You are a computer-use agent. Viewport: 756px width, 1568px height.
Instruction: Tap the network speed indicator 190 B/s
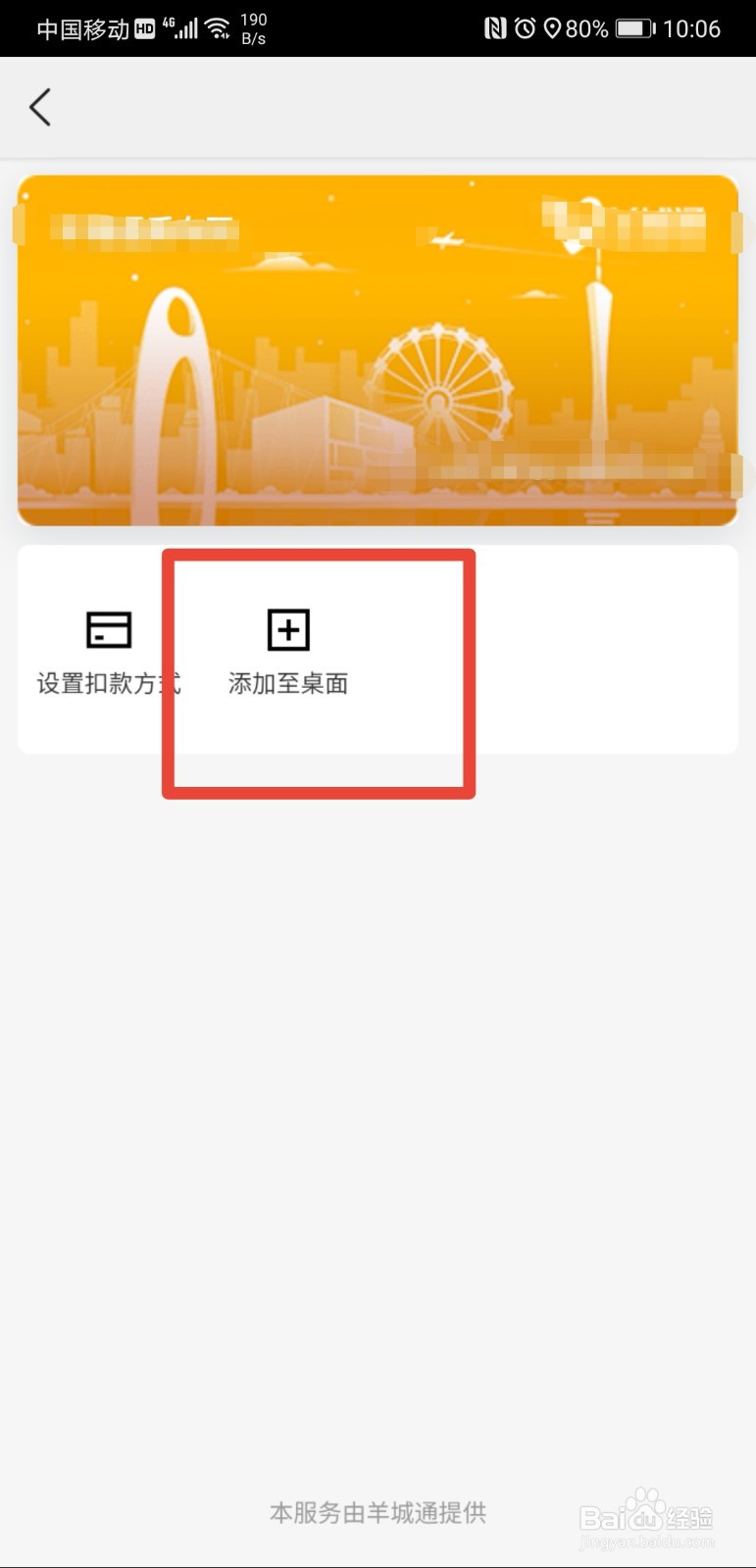pos(253,28)
